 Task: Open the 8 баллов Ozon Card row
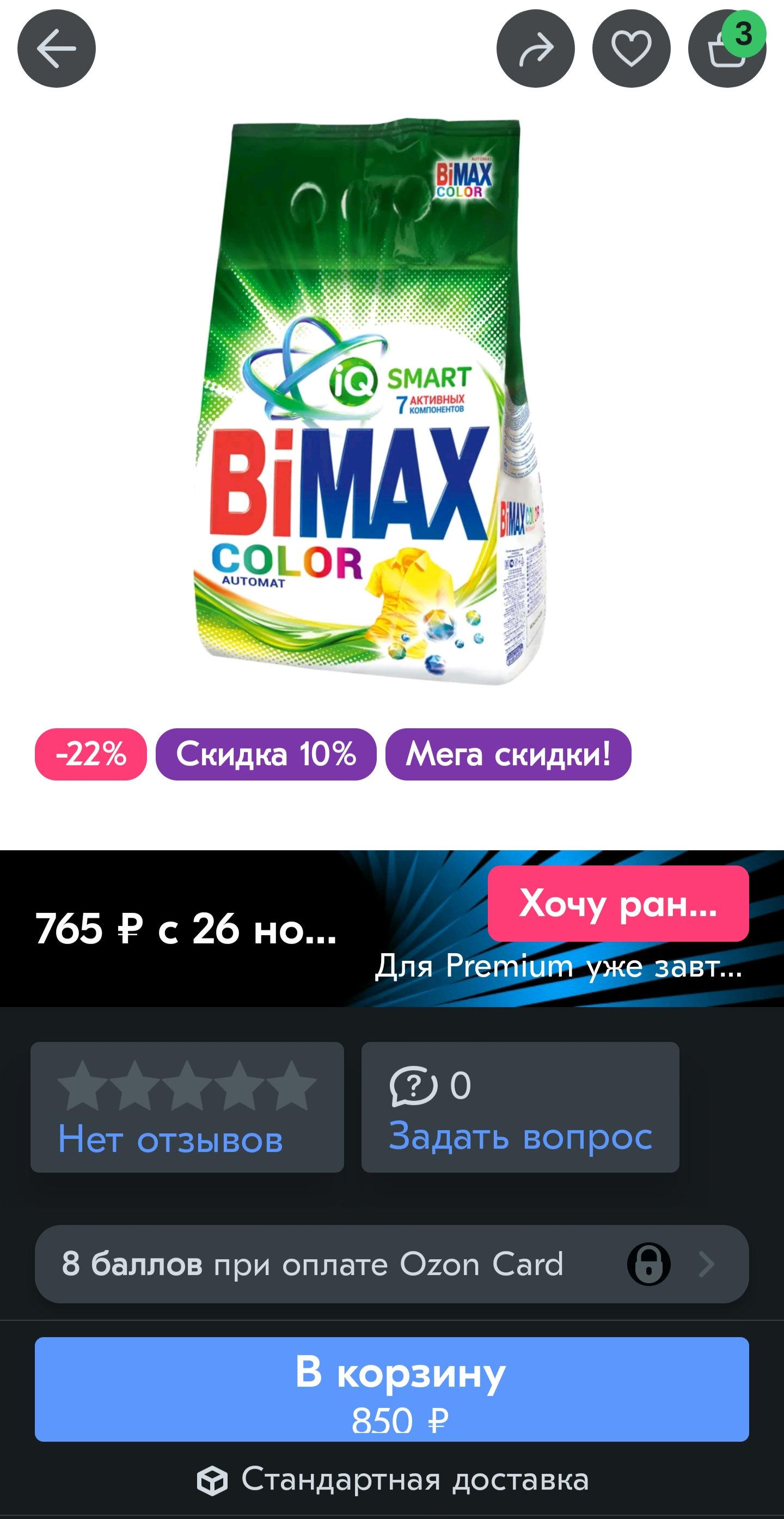(x=391, y=1264)
